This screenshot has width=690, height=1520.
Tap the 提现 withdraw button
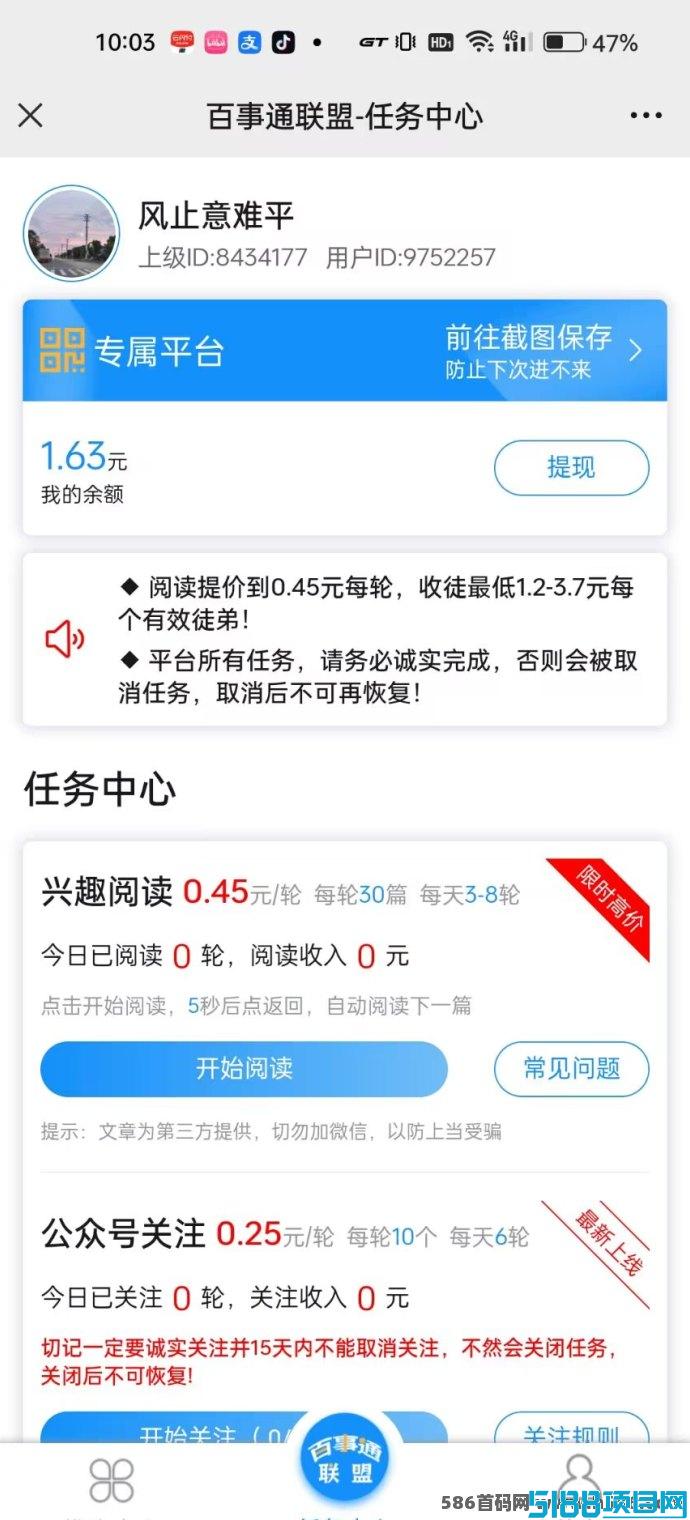[571, 467]
